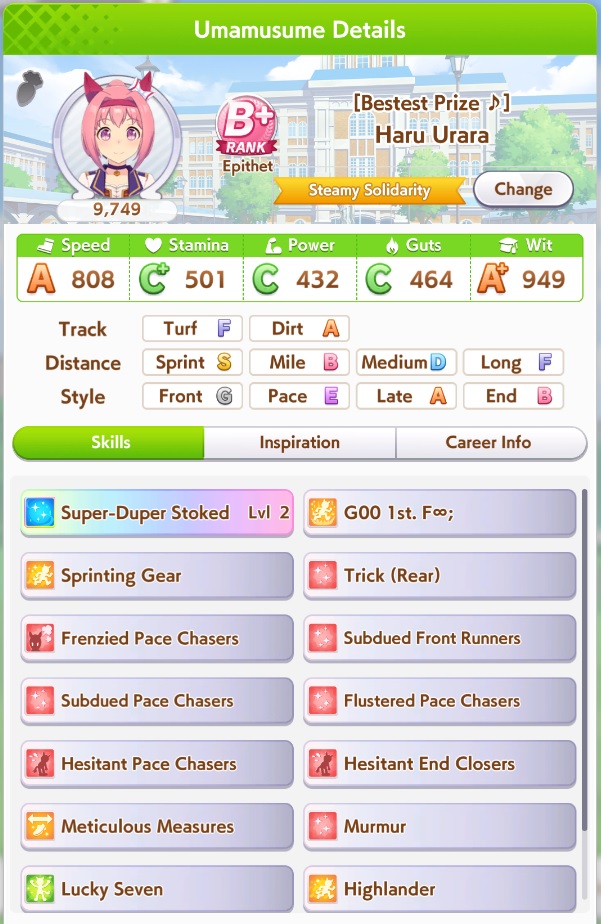
Task: Switch to the Inspiration tab
Action: pos(300,443)
